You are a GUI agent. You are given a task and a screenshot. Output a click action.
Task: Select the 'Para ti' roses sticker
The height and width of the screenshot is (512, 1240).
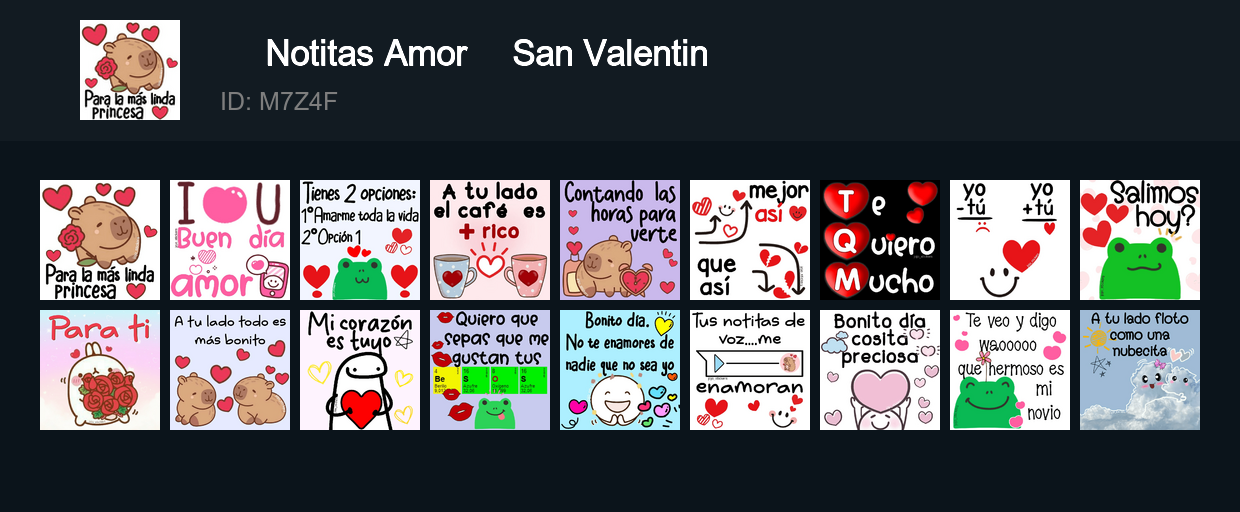[x=100, y=370]
